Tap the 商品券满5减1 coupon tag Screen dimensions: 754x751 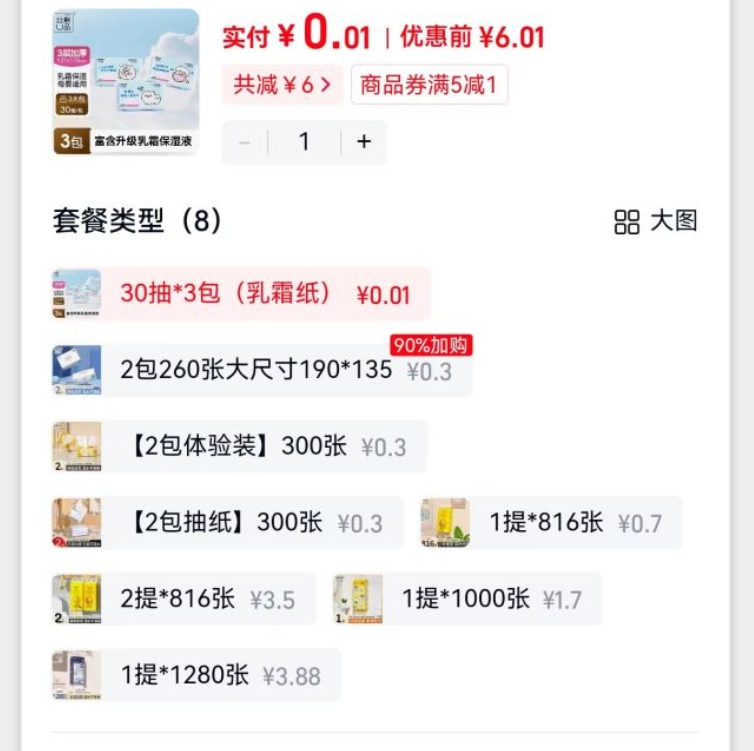(429, 85)
